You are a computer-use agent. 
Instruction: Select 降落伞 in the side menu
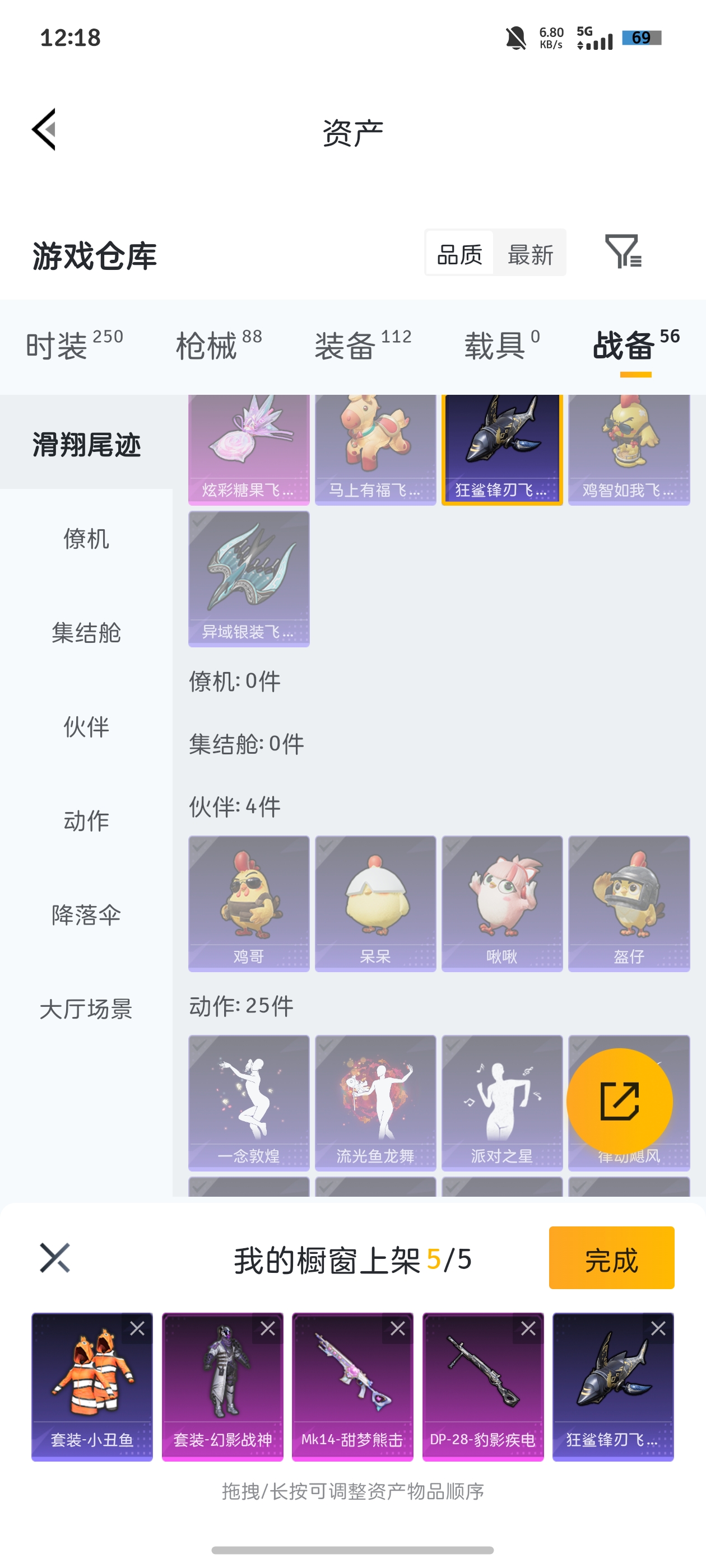click(x=86, y=914)
